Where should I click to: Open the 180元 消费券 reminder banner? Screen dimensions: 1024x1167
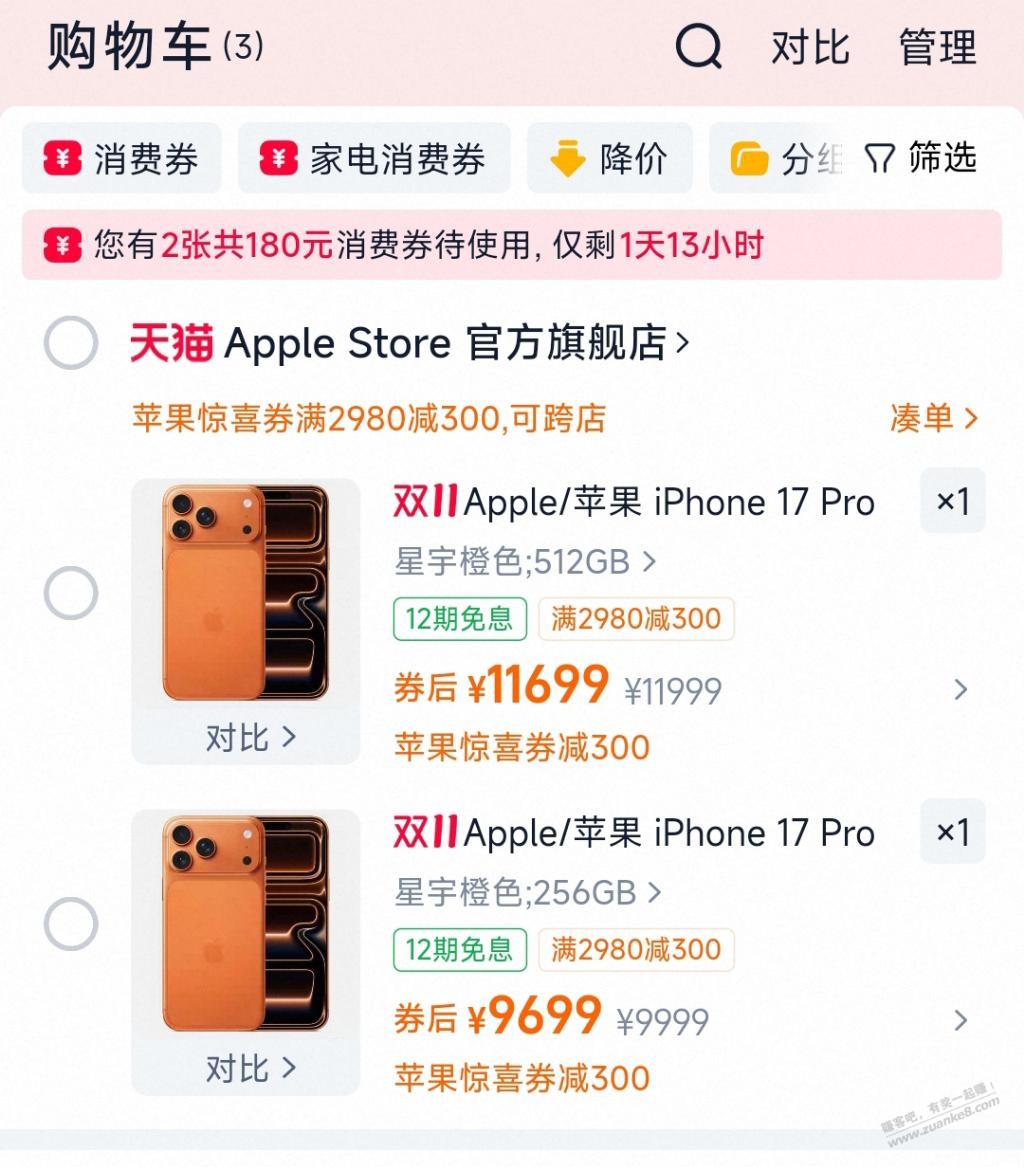click(x=510, y=245)
